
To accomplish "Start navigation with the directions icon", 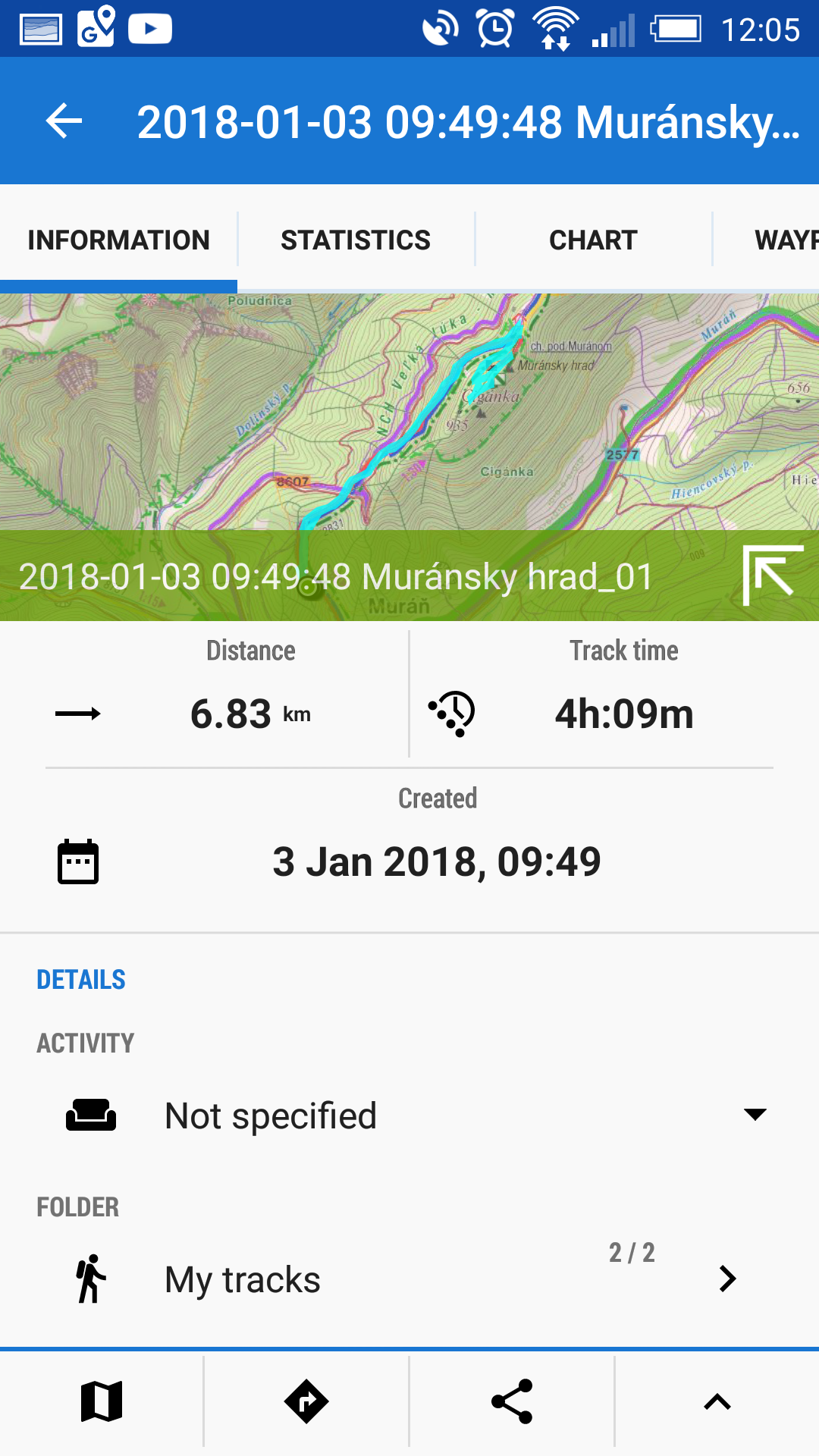I will 306,1401.
